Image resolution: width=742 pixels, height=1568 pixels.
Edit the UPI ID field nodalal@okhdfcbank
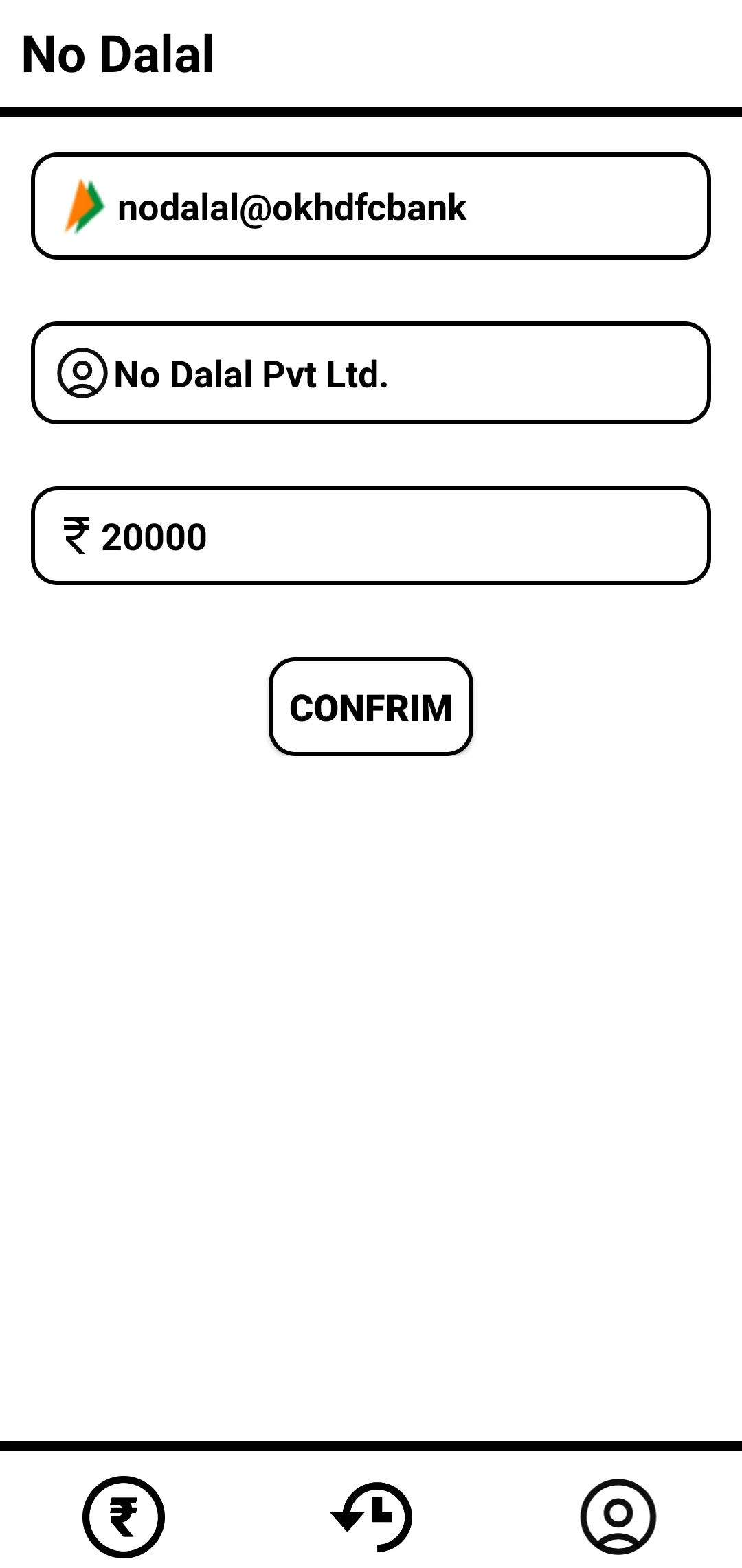tap(370, 207)
